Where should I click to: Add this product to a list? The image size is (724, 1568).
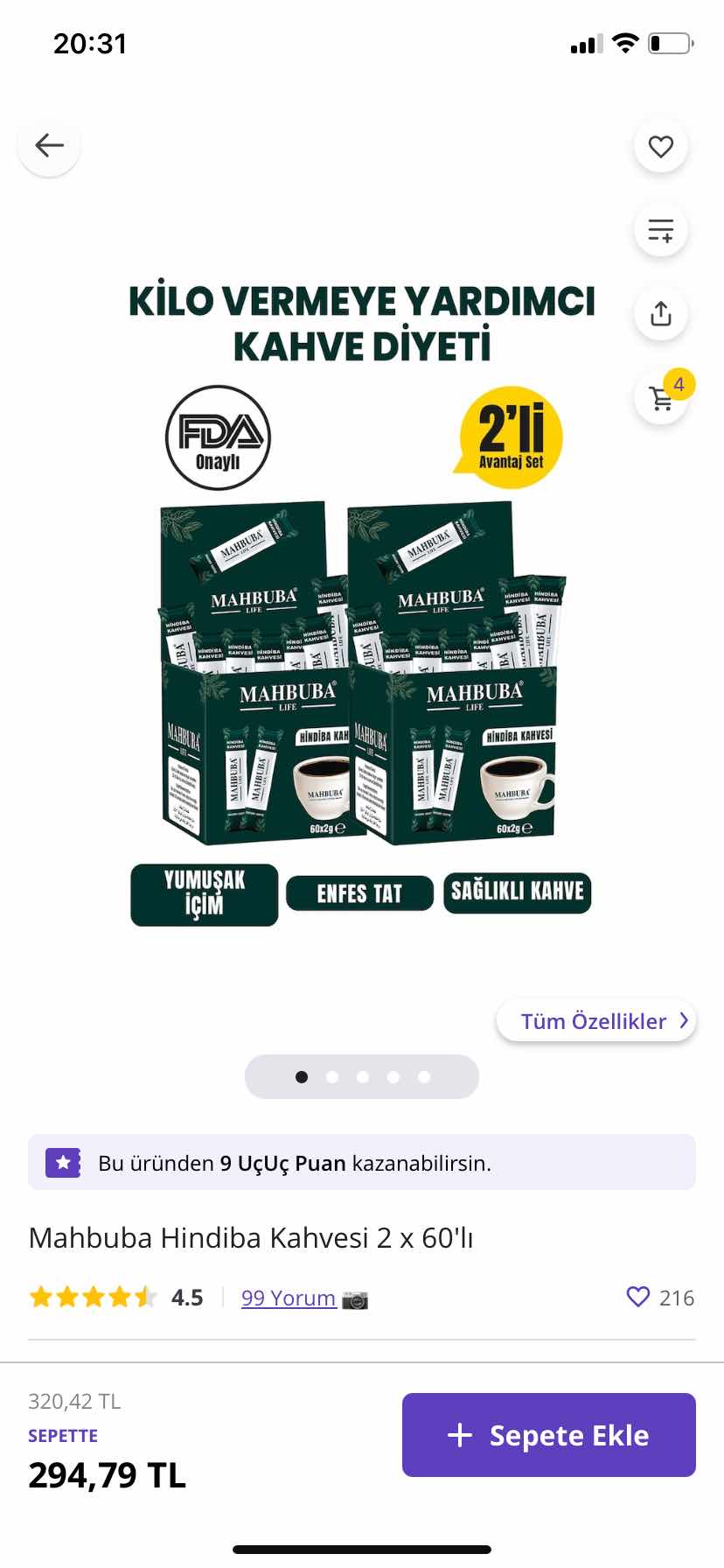(660, 230)
